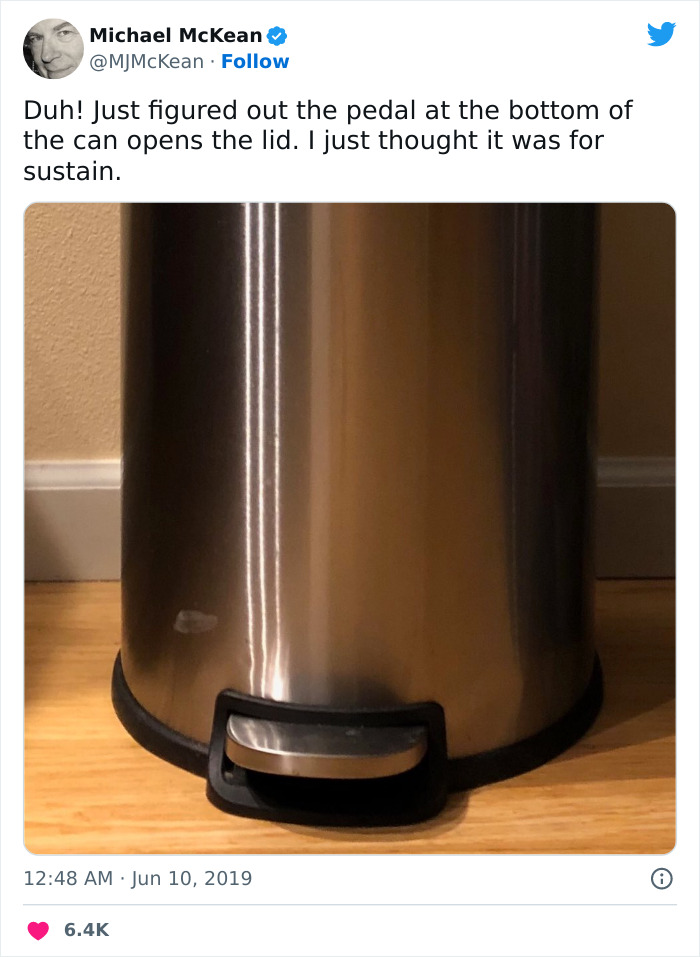The width and height of the screenshot is (700, 957).
Task: Open the Twitter bird logo link
Action: (661, 35)
